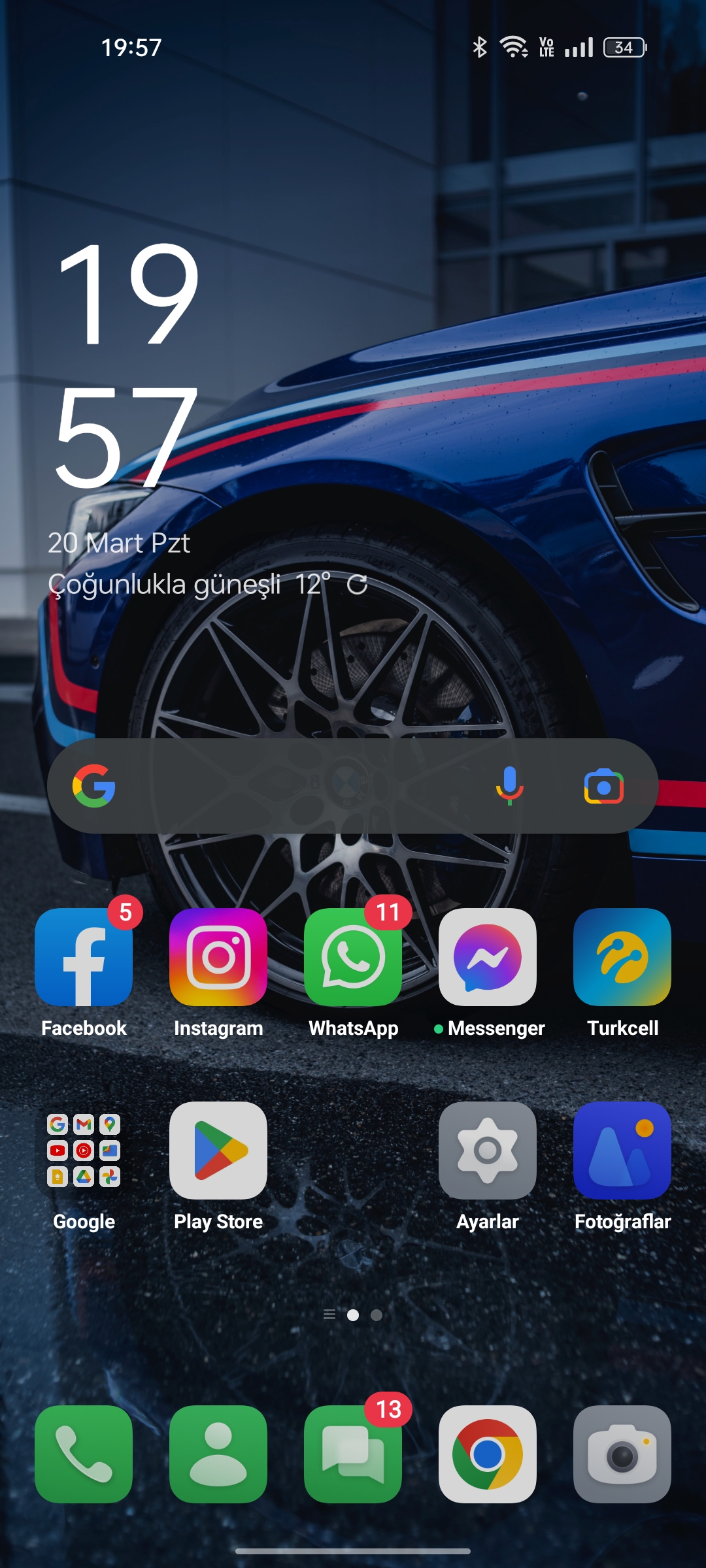Launch the Chrome browser
This screenshot has width=706, height=1568.
pyautogui.click(x=488, y=1454)
